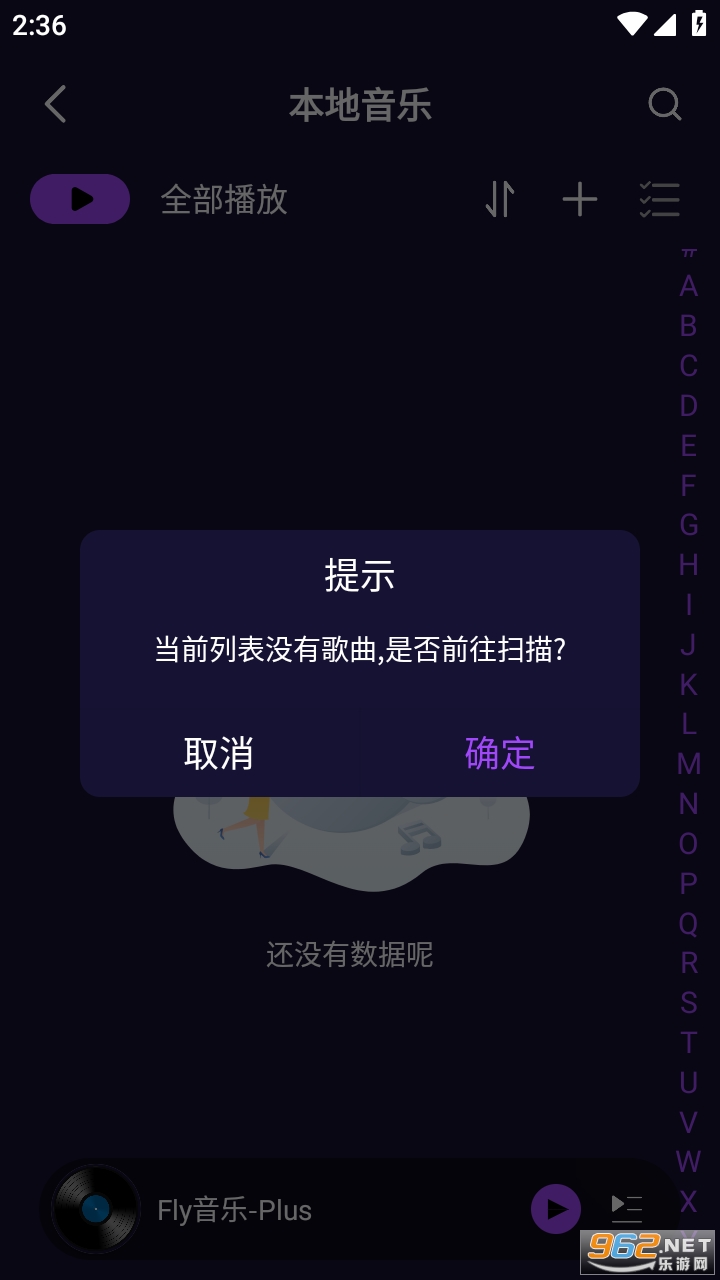
Task: Confirm scanning with the 确定 button
Action: click(499, 753)
